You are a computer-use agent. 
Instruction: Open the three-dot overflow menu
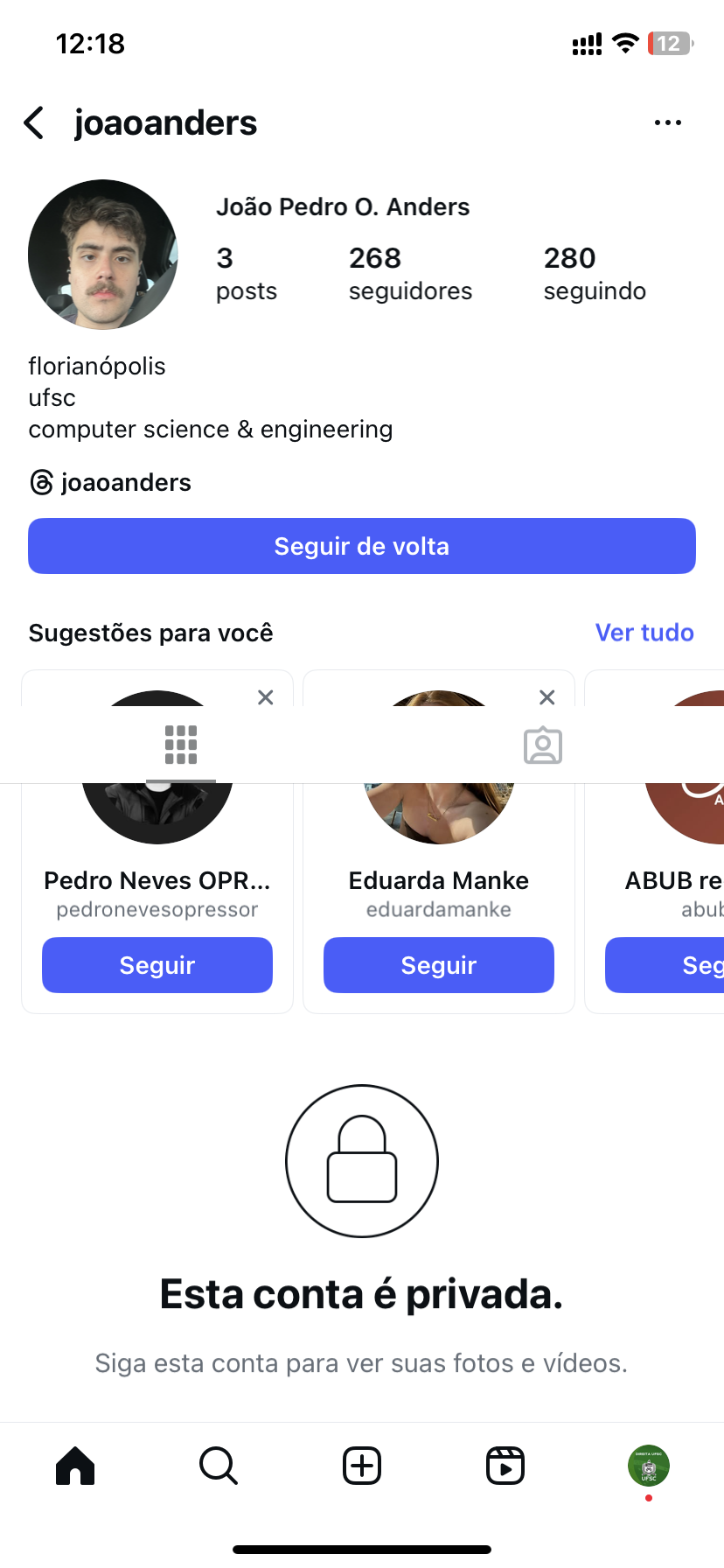[667, 123]
